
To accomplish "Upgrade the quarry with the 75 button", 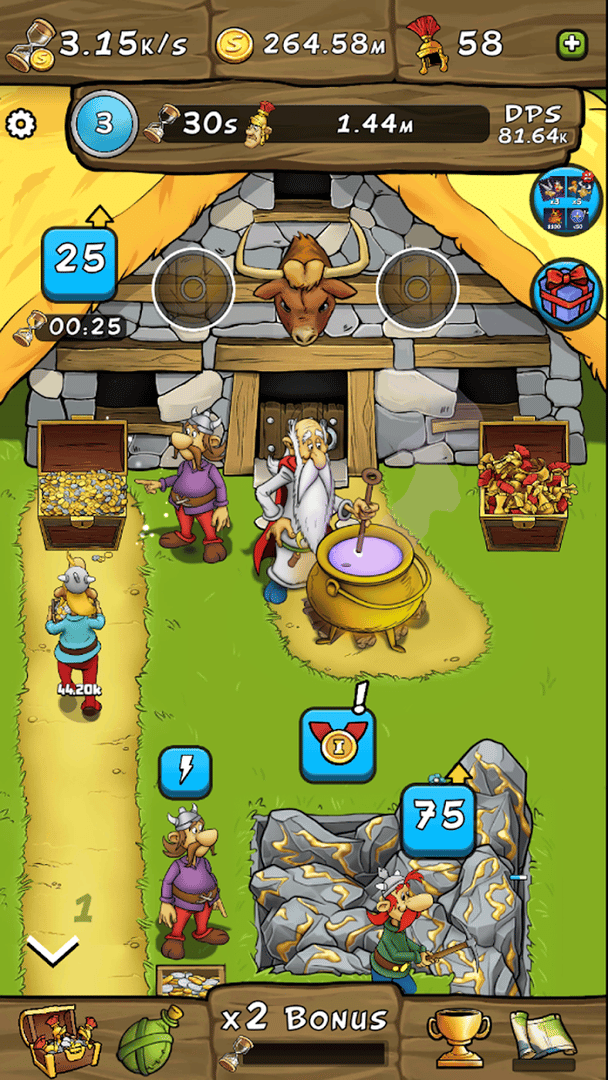I will [x=438, y=816].
